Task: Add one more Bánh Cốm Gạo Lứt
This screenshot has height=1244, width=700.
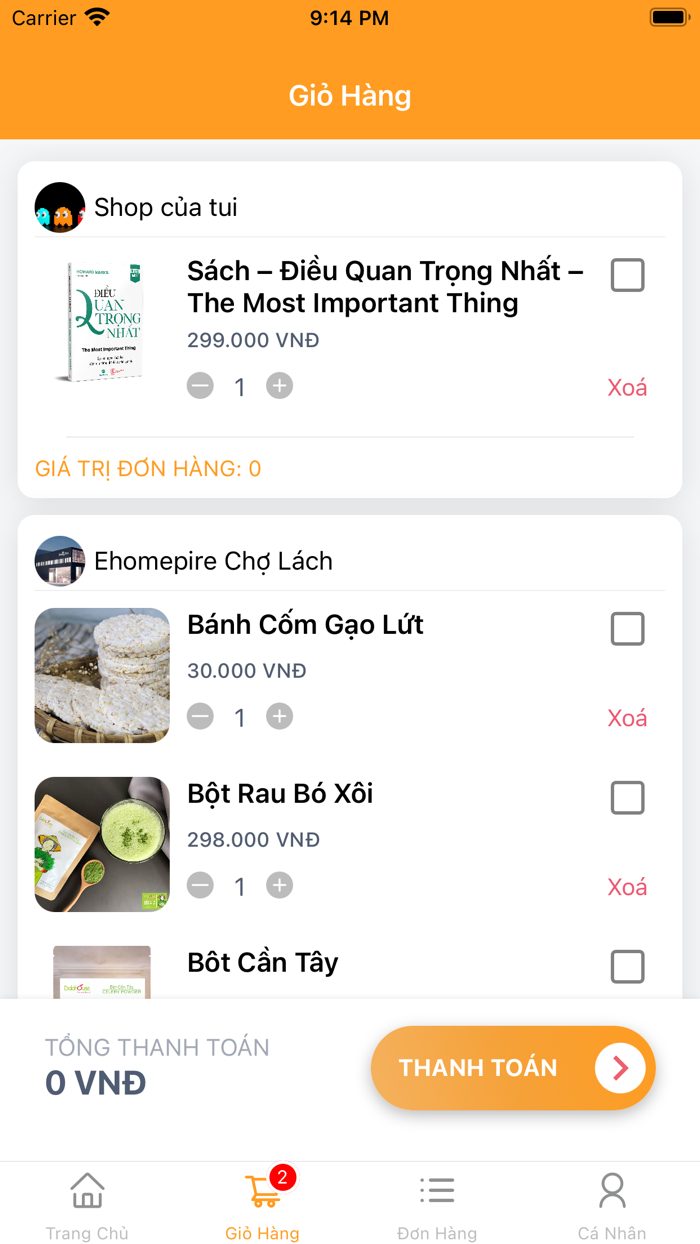Action: 280,716
